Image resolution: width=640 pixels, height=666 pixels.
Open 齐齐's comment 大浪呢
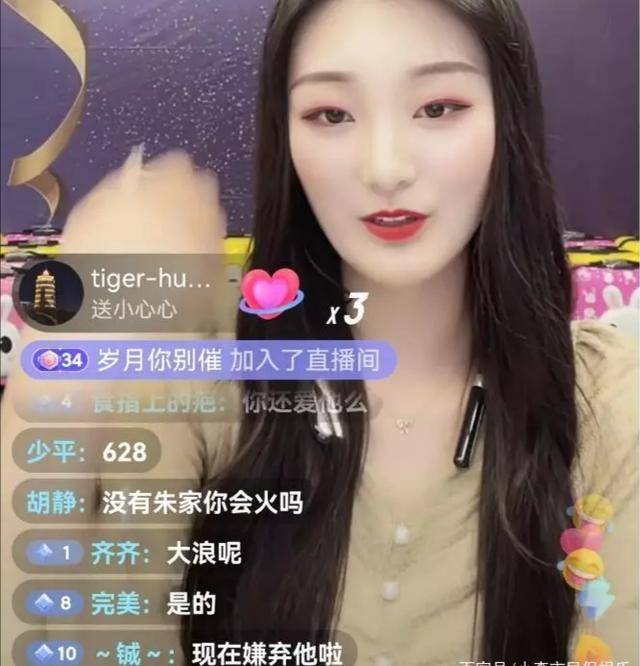(137, 553)
